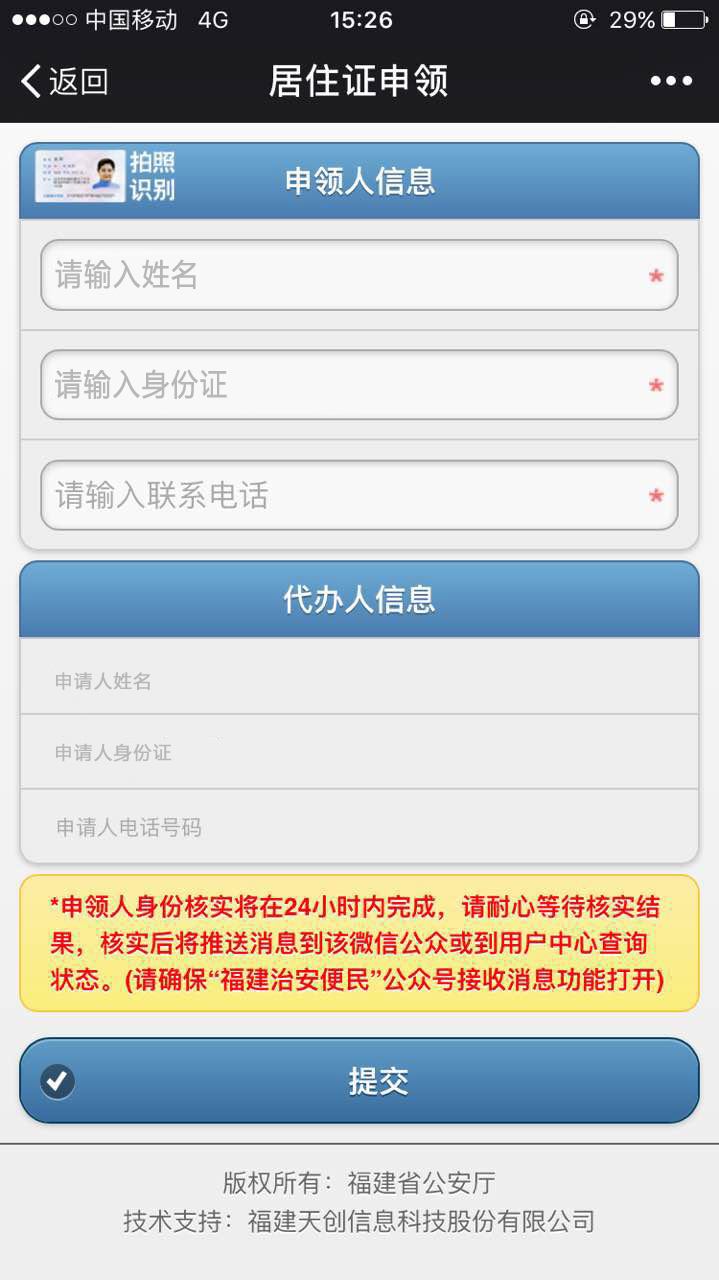Open the three-dot overflow menu
Image resolution: width=719 pixels, height=1280 pixels.
[x=670, y=81]
